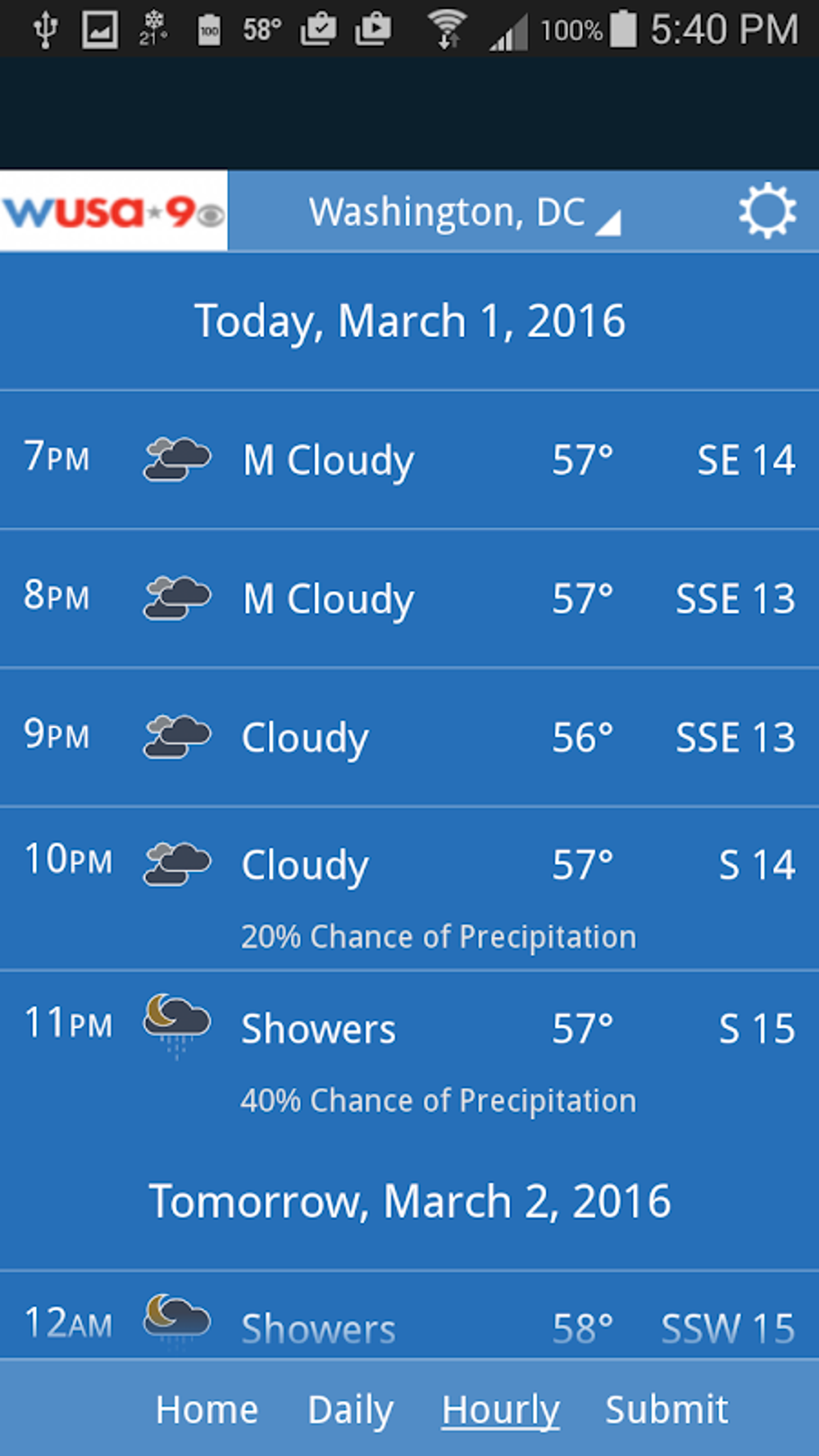Open the Submit tab
Viewport: 819px width, 1456px height.
(x=666, y=1409)
